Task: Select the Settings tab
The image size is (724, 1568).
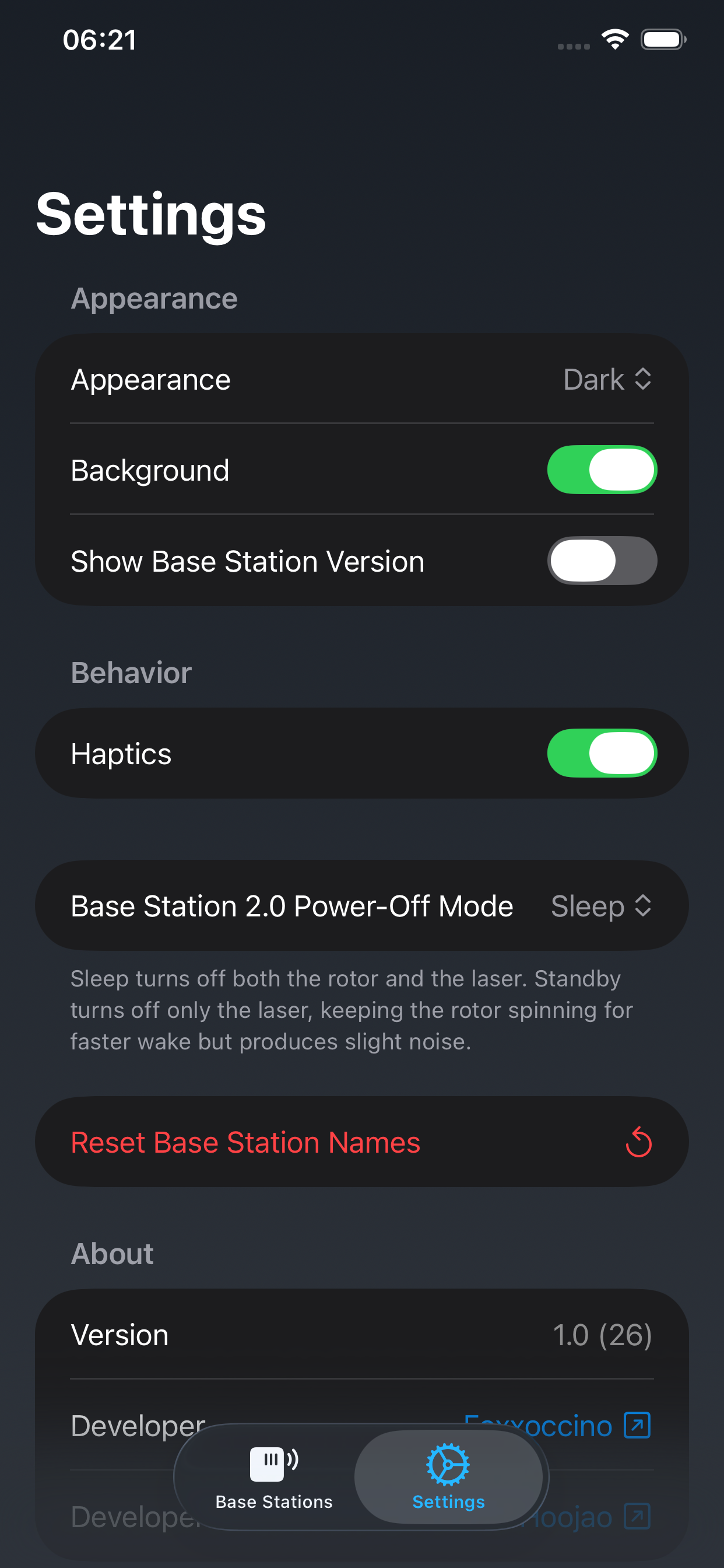Action: point(448,1479)
